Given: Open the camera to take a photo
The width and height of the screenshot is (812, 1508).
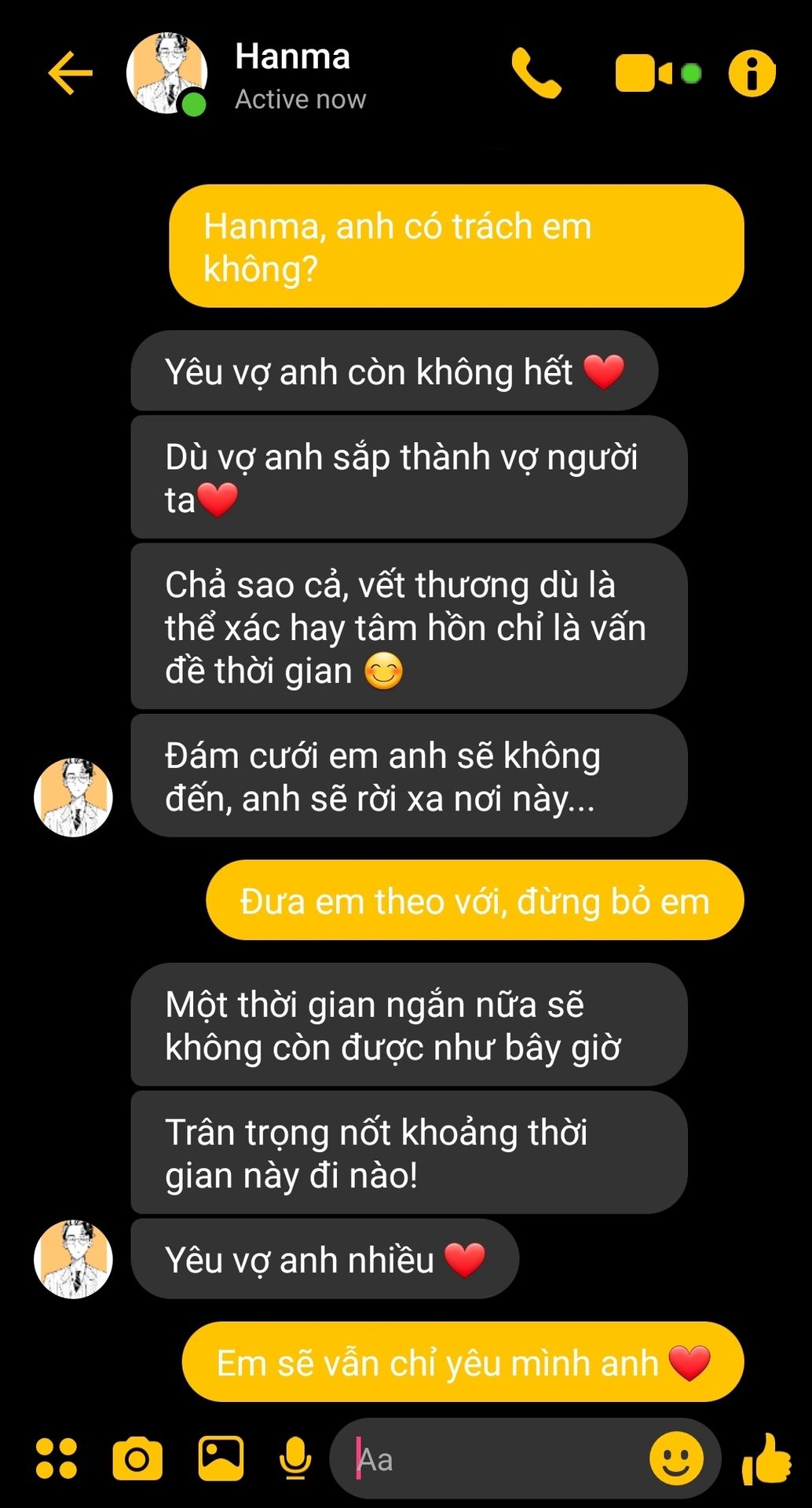Looking at the screenshot, I should coord(137,1459).
